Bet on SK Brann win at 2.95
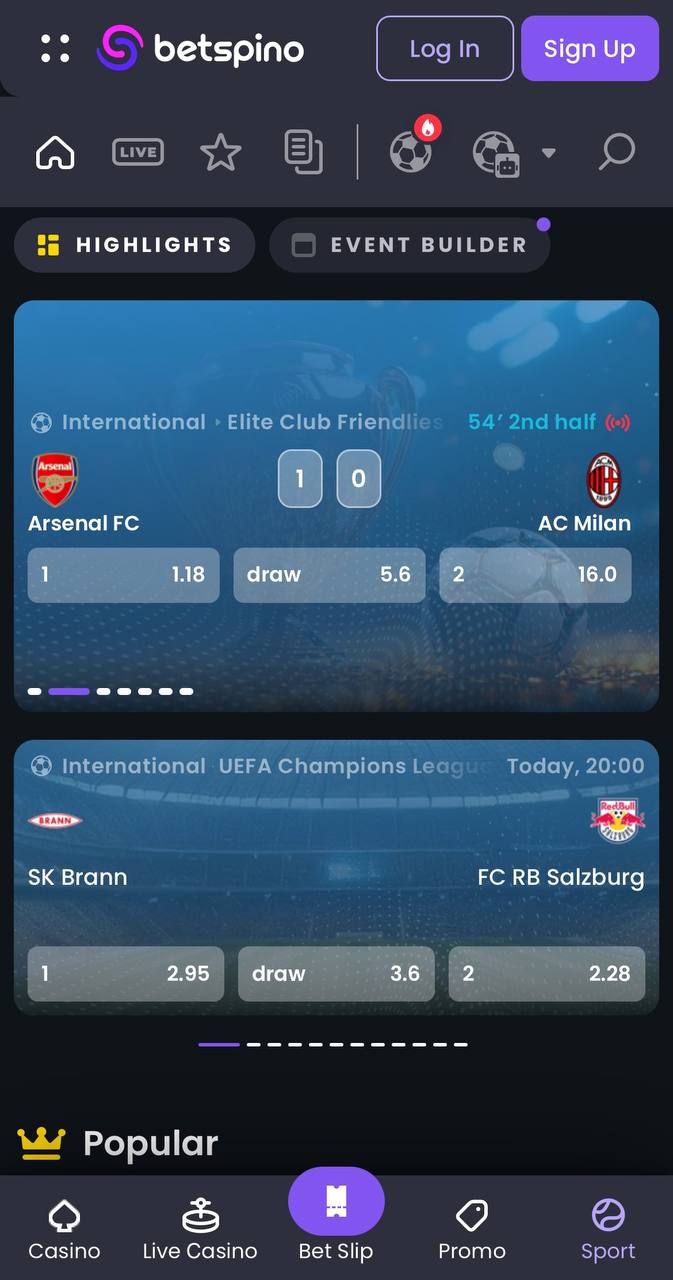673x1280 pixels. tap(126, 974)
